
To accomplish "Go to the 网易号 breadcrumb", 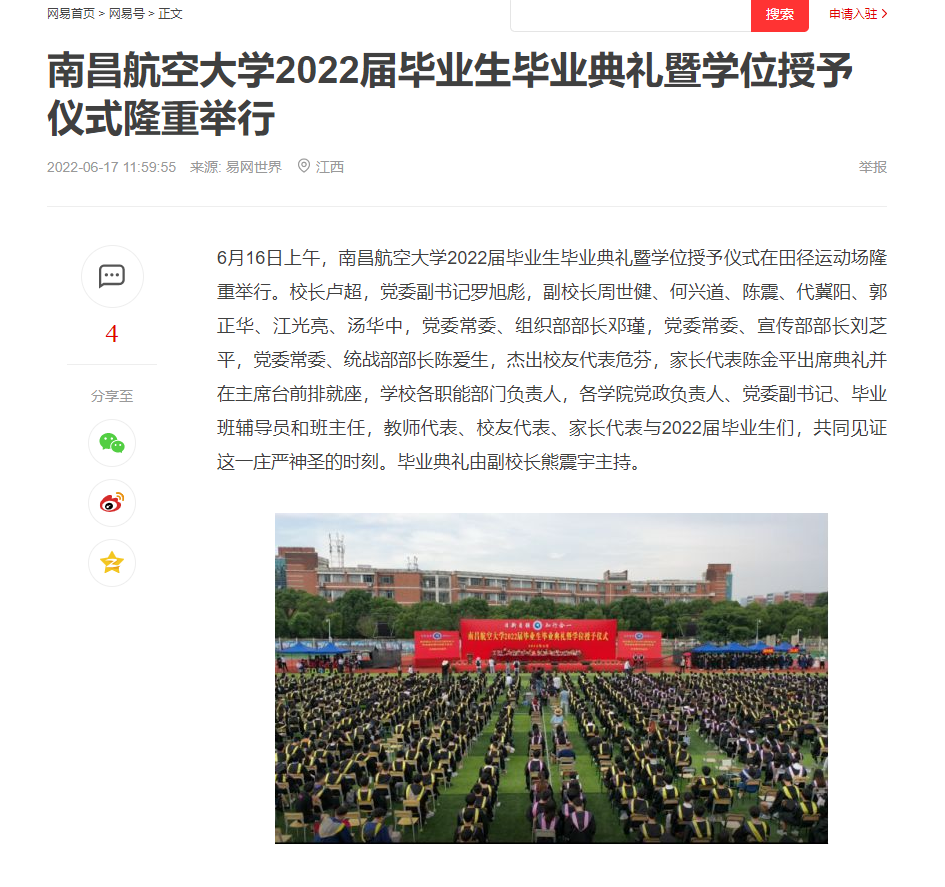I will tap(126, 14).
